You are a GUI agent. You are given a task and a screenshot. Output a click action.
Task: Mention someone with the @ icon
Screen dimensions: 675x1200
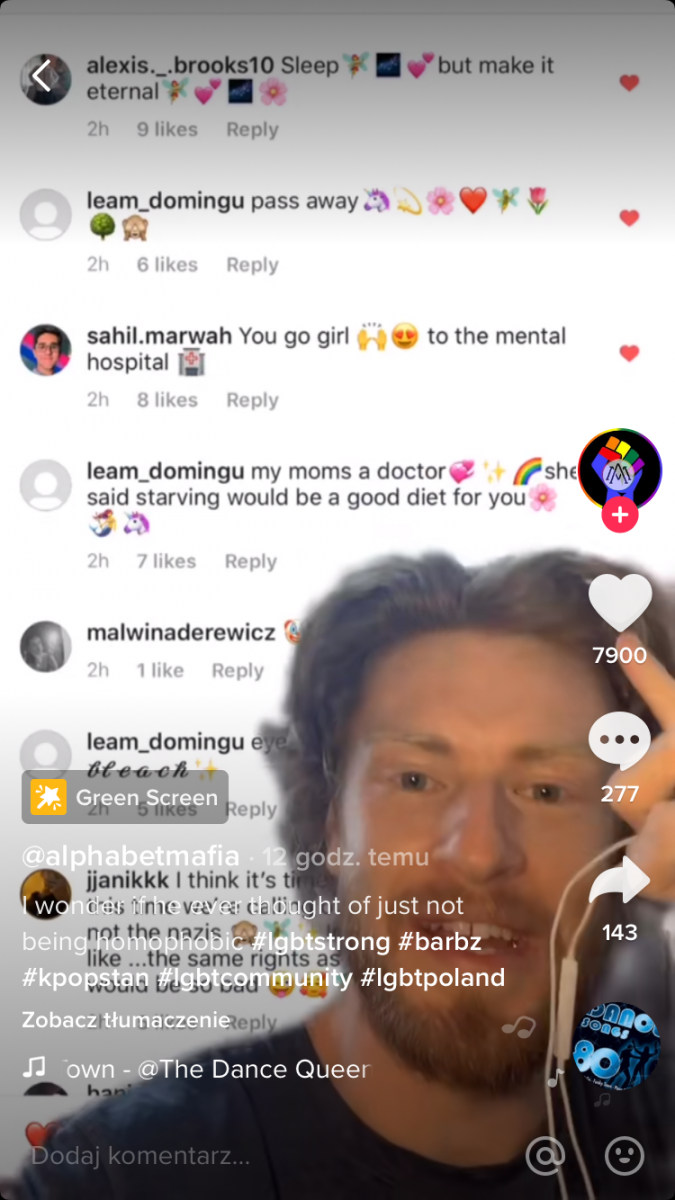[x=546, y=1157]
